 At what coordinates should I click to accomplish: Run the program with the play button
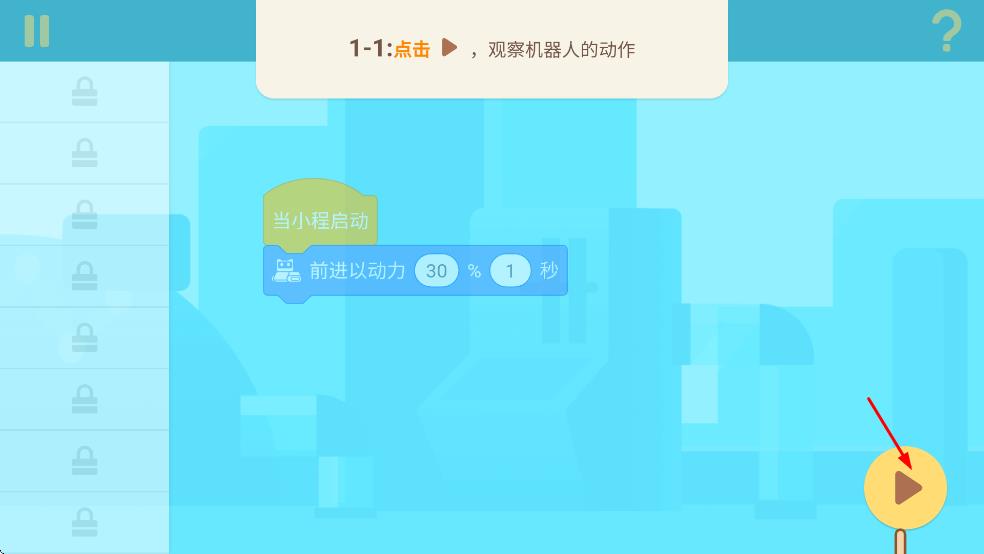[906, 488]
